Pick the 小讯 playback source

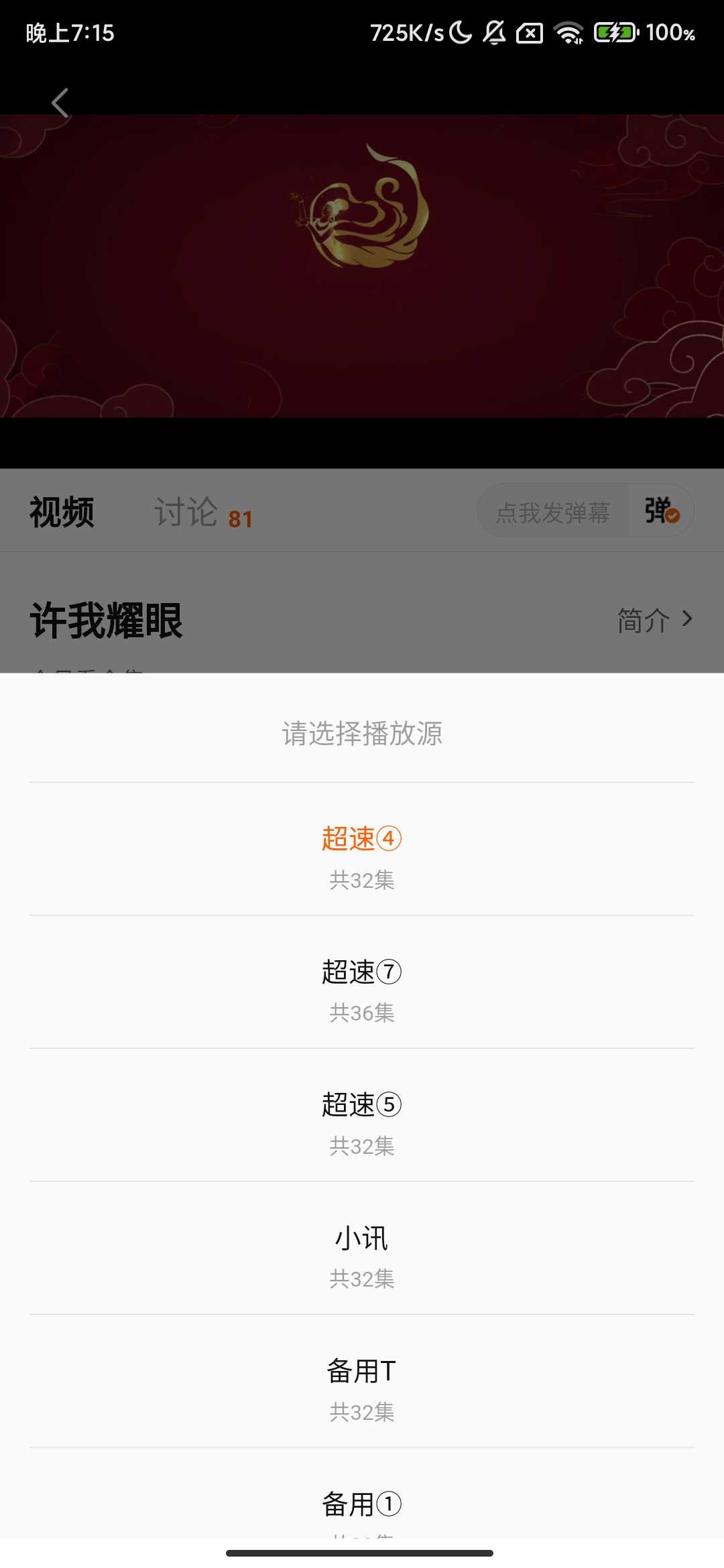click(362, 1249)
